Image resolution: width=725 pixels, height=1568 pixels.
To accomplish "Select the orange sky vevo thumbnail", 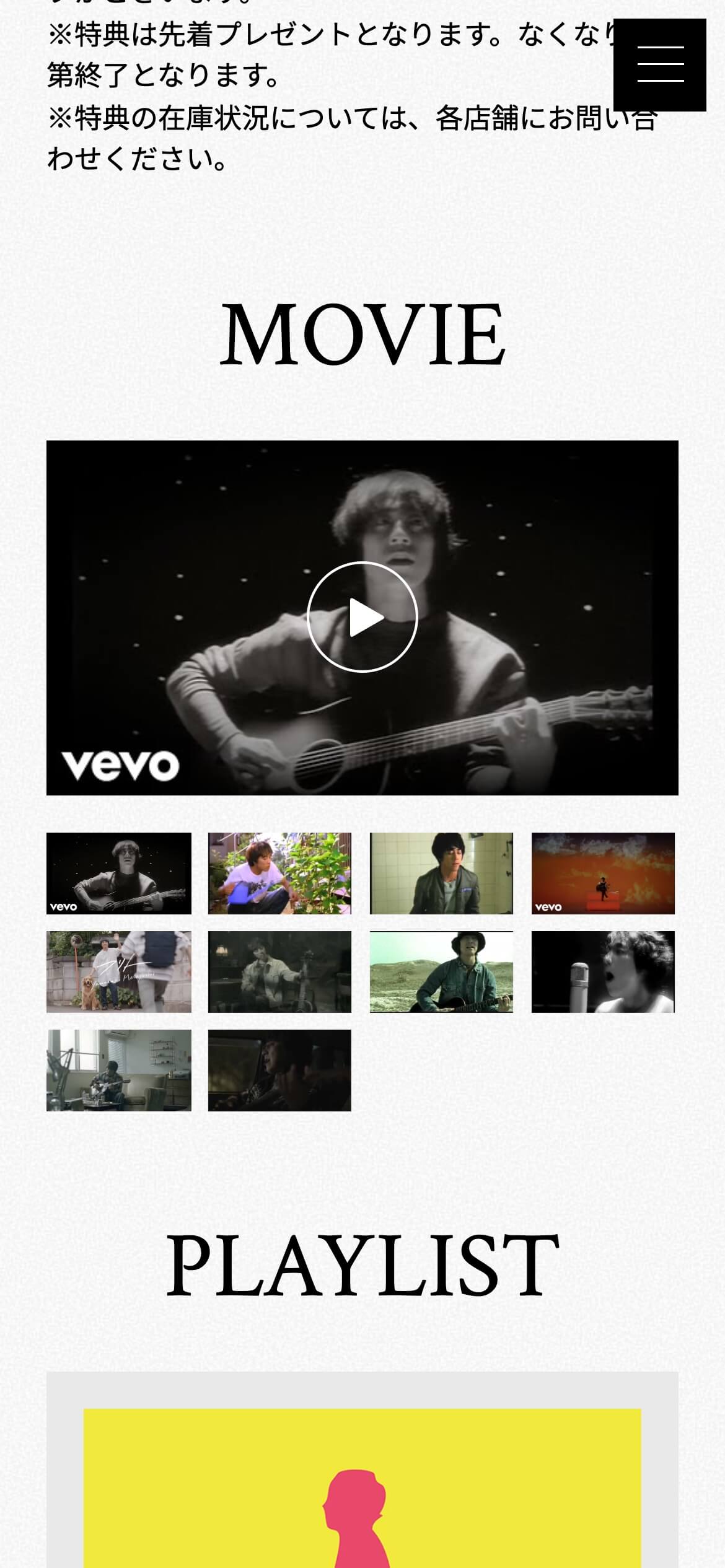I will (x=603, y=873).
